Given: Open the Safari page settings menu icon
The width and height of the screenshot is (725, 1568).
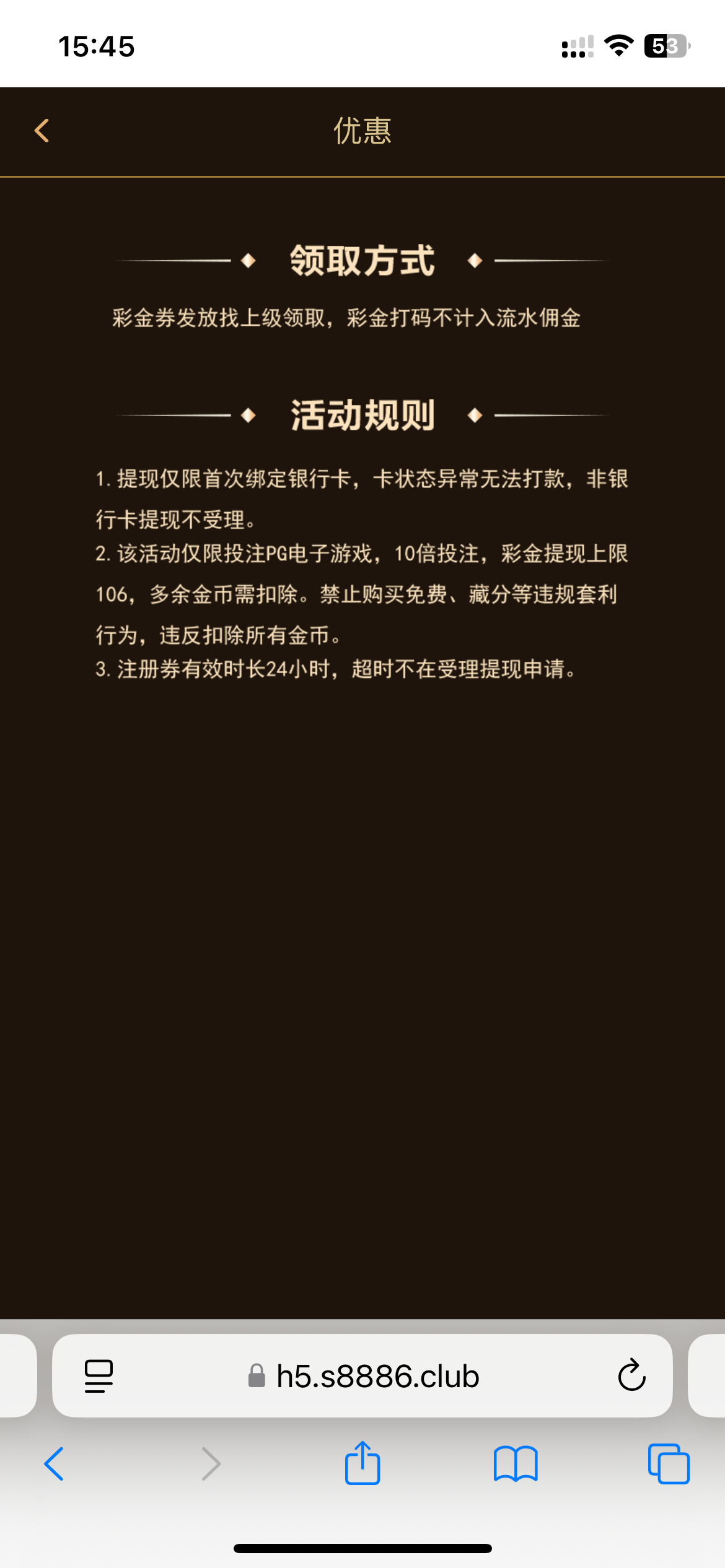Looking at the screenshot, I should [x=99, y=1376].
